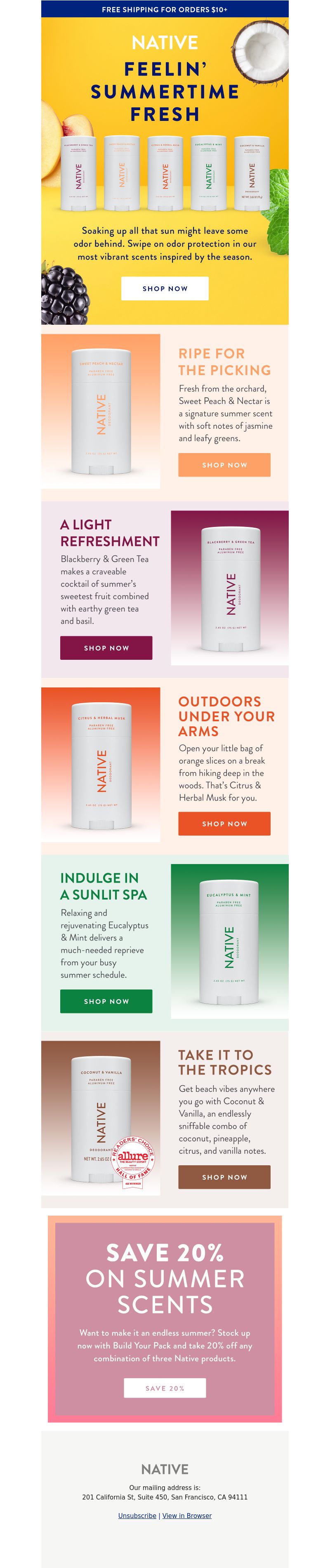The height and width of the screenshot is (1568, 330).
Task: Open View in Browser link
Action: 187,1516
